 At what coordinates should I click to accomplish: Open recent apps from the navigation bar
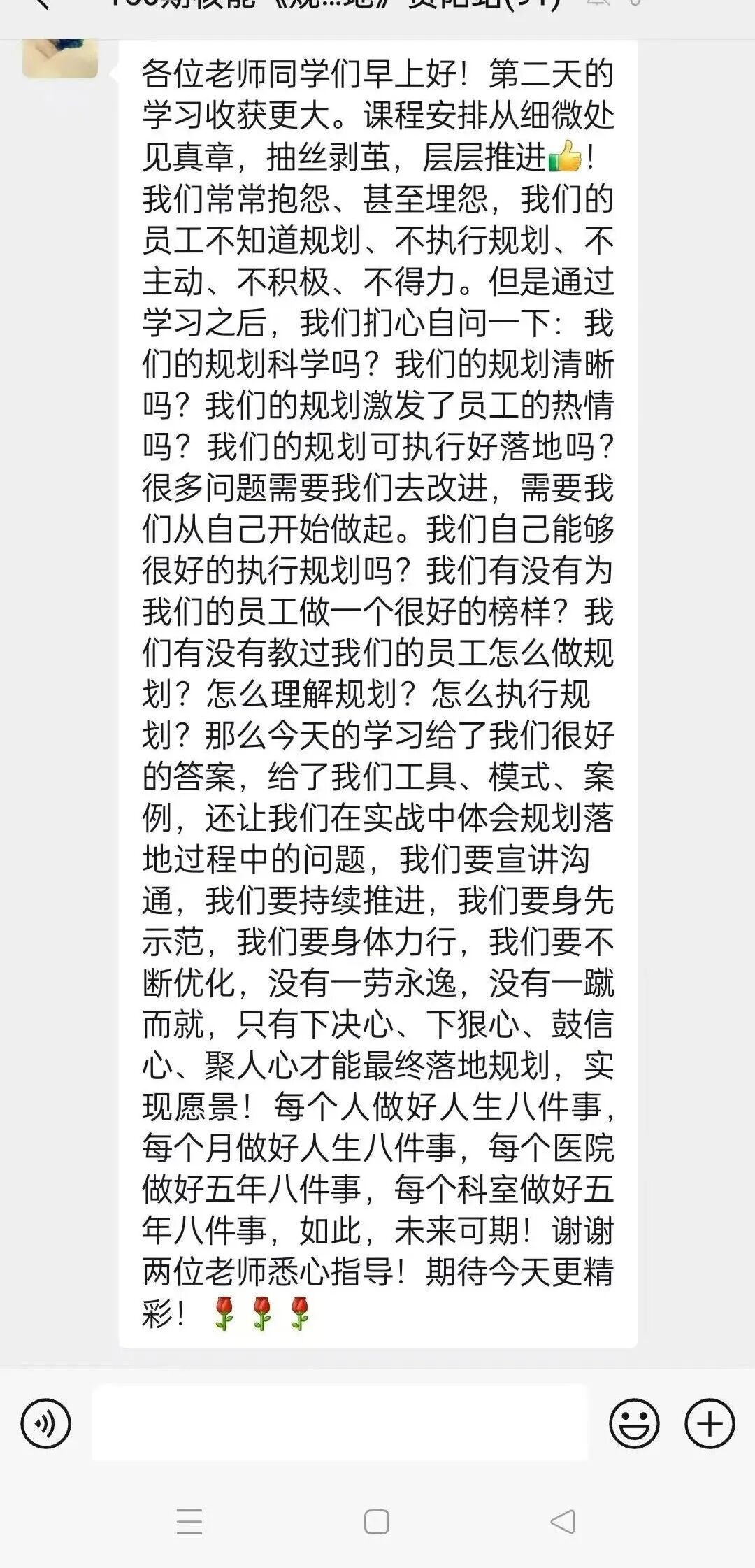point(189,1522)
